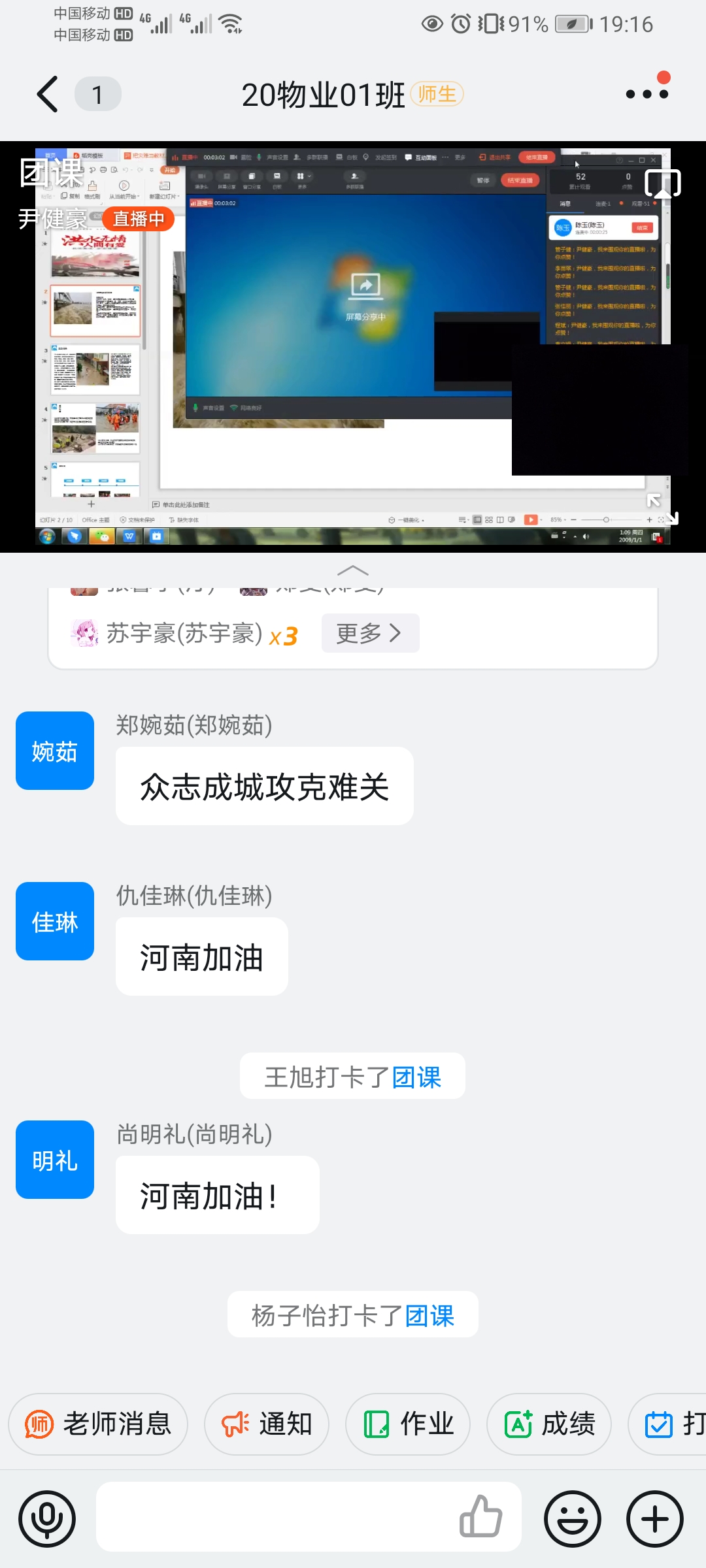Cast the live stream to another screen
706x1568 pixels.
coord(662,184)
